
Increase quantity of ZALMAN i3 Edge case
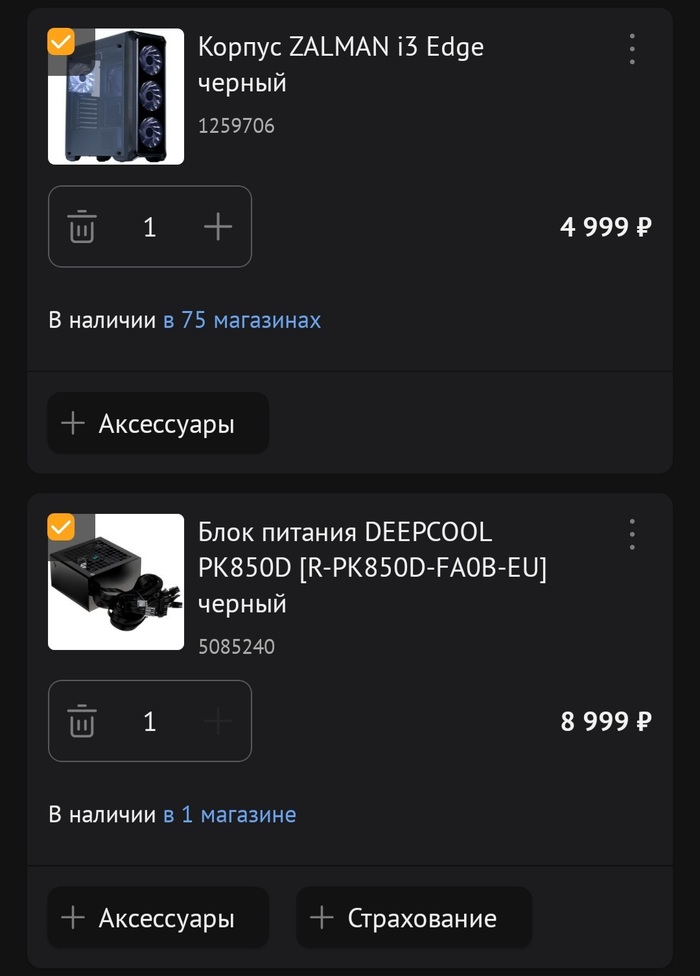(217, 227)
